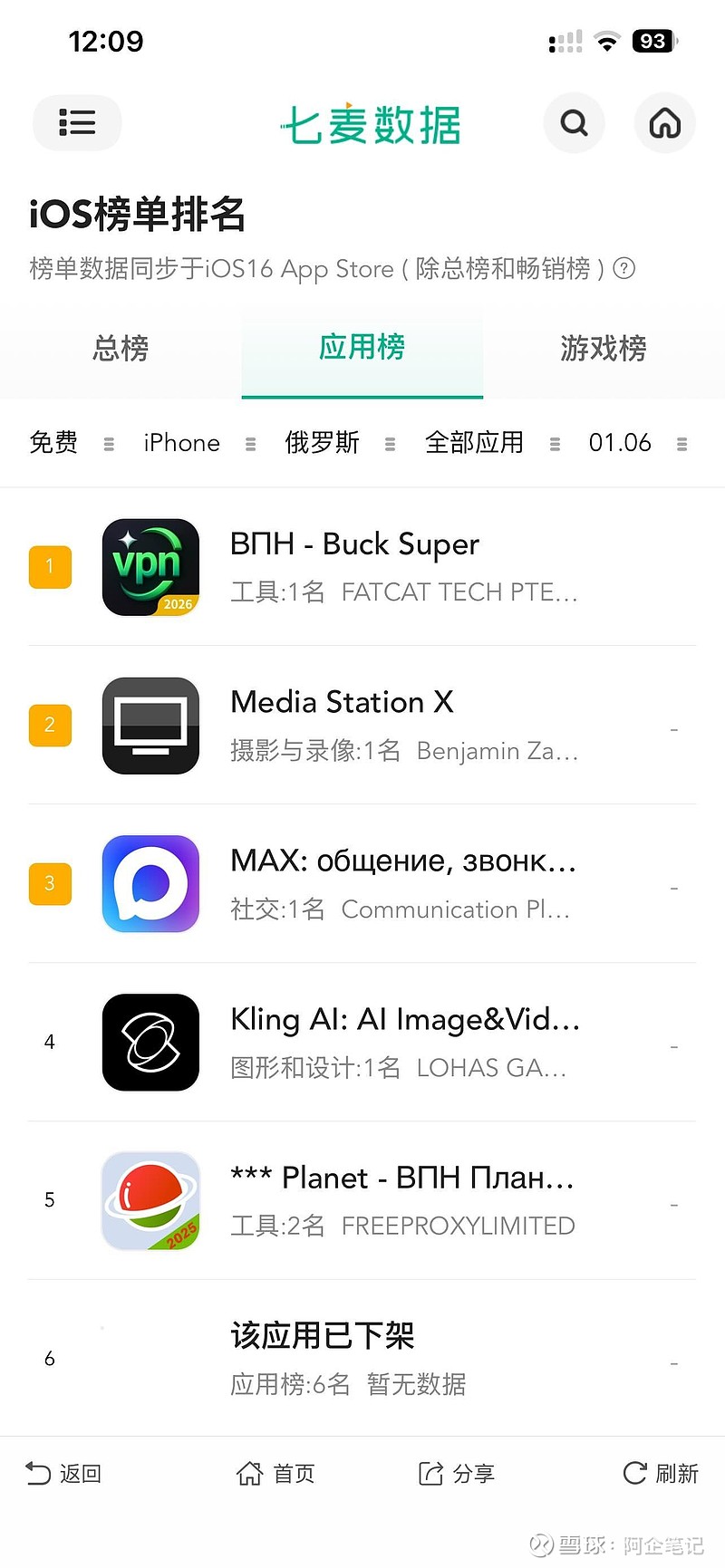Open the 全部应用 category filter
This screenshot has width=725, height=1568.
(474, 442)
